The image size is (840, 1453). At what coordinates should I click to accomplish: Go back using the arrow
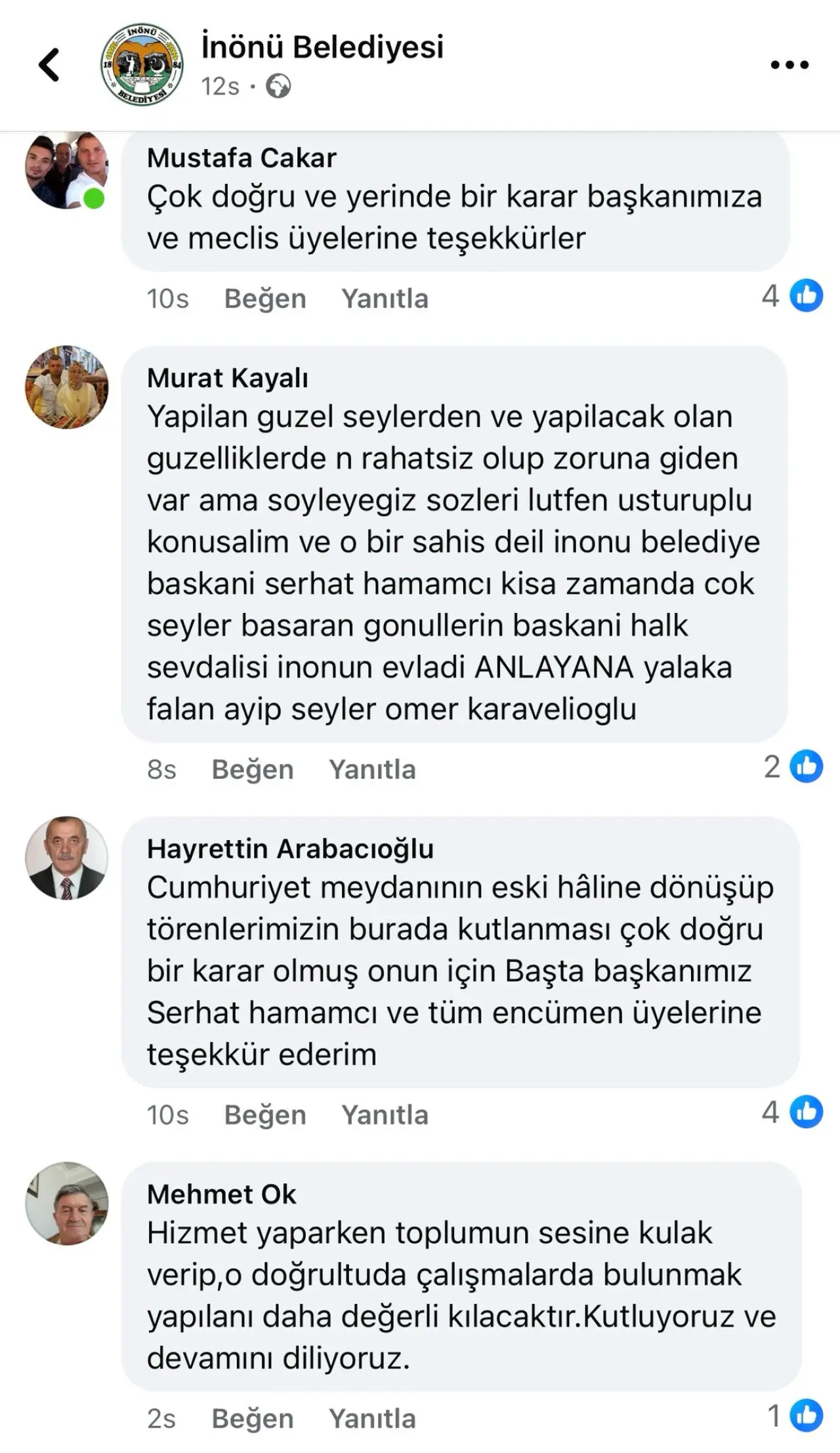[x=49, y=65]
